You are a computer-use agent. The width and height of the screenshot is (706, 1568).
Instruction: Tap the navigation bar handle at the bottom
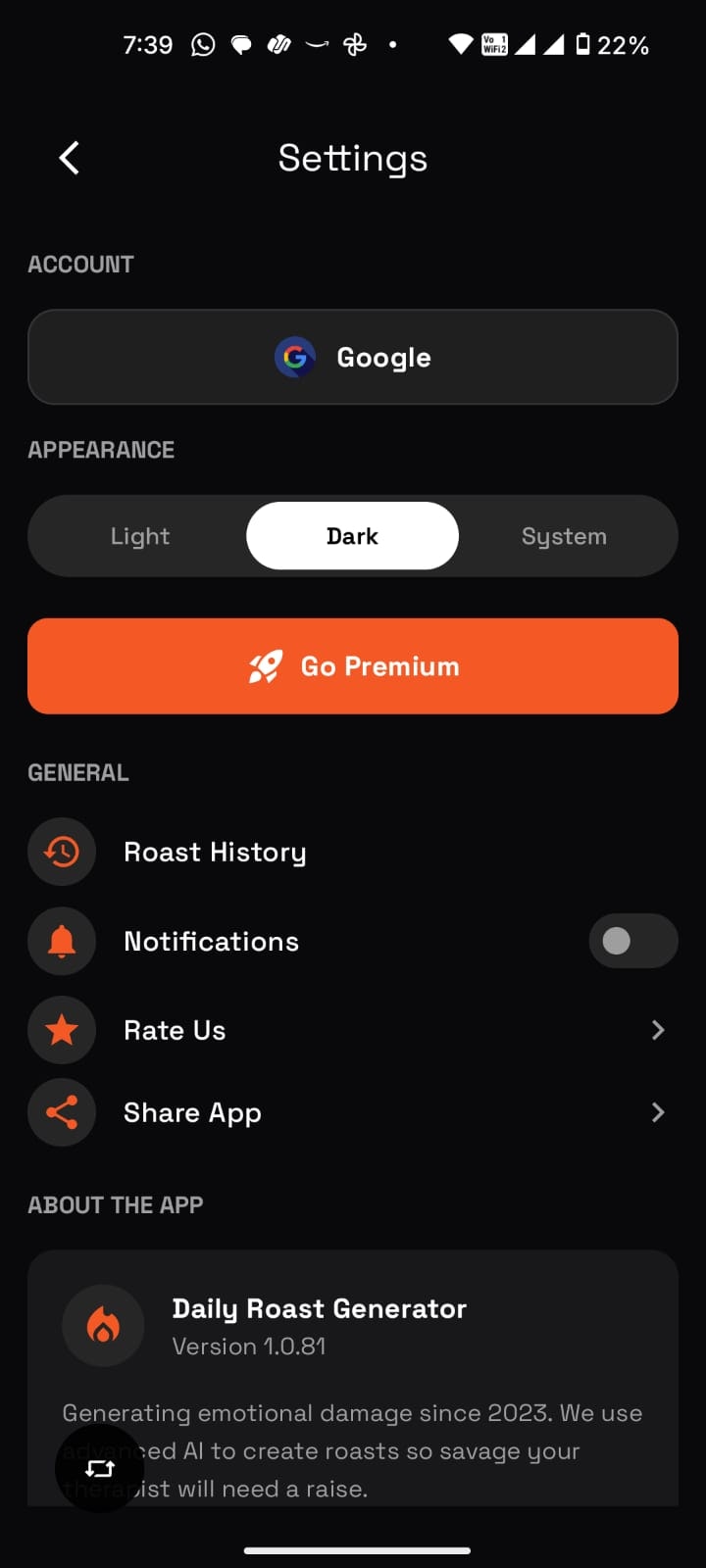[353, 1551]
